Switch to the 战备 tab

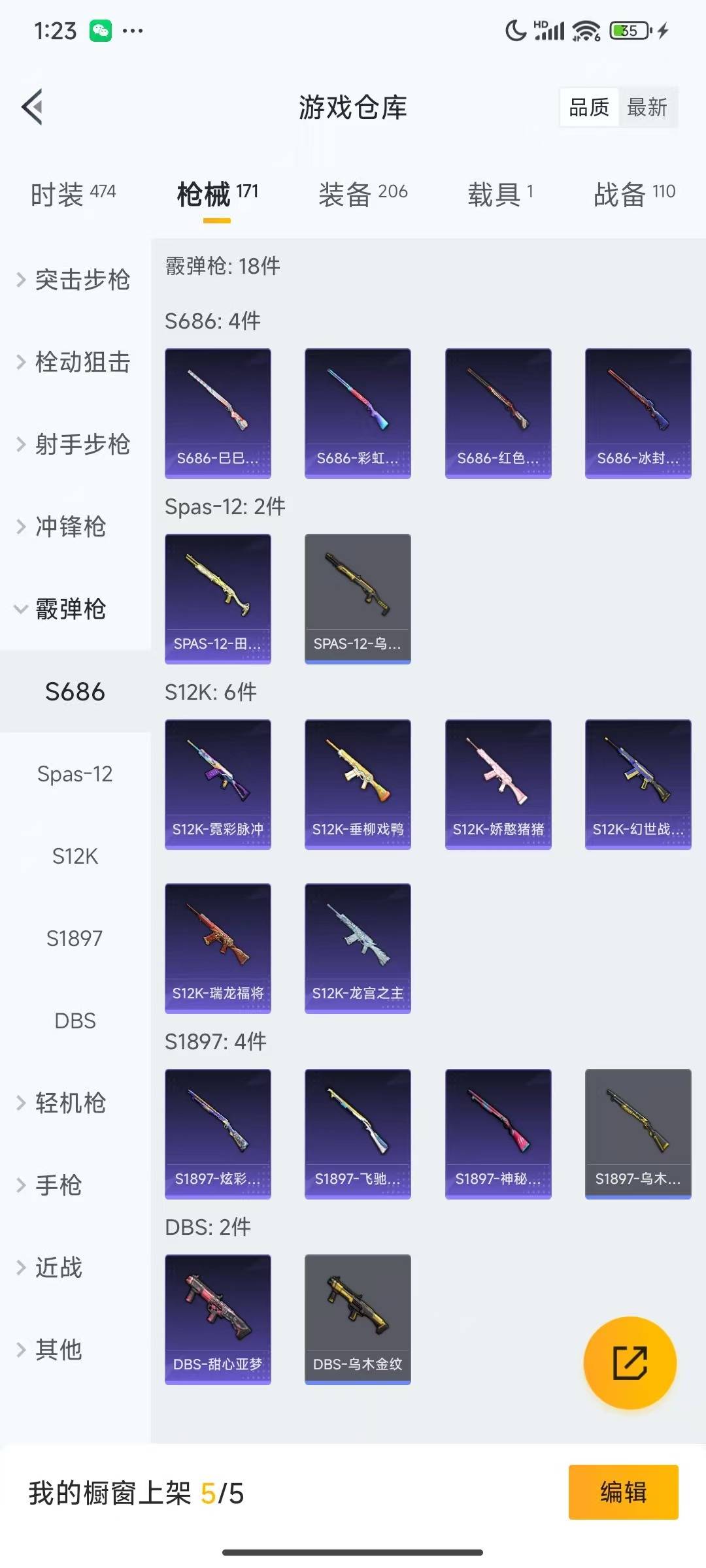tap(633, 193)
